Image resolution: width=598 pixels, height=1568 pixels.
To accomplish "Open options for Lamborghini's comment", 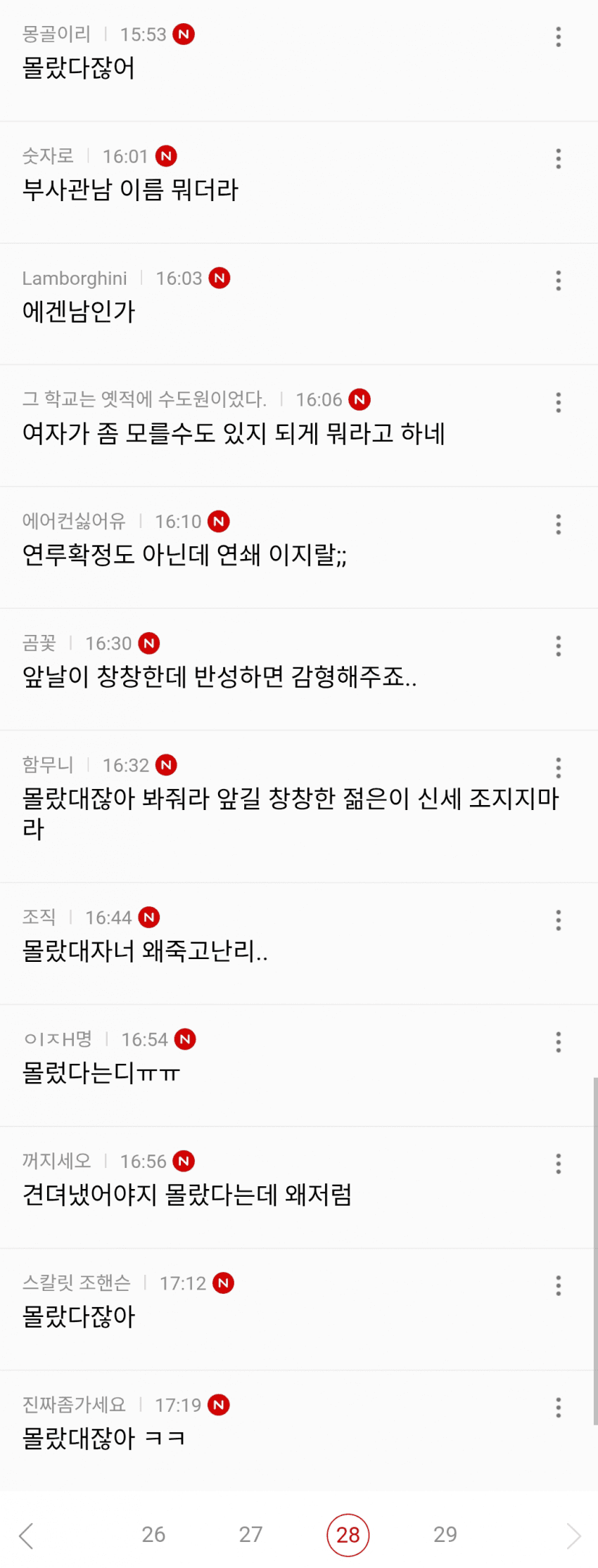I will 558,281.
